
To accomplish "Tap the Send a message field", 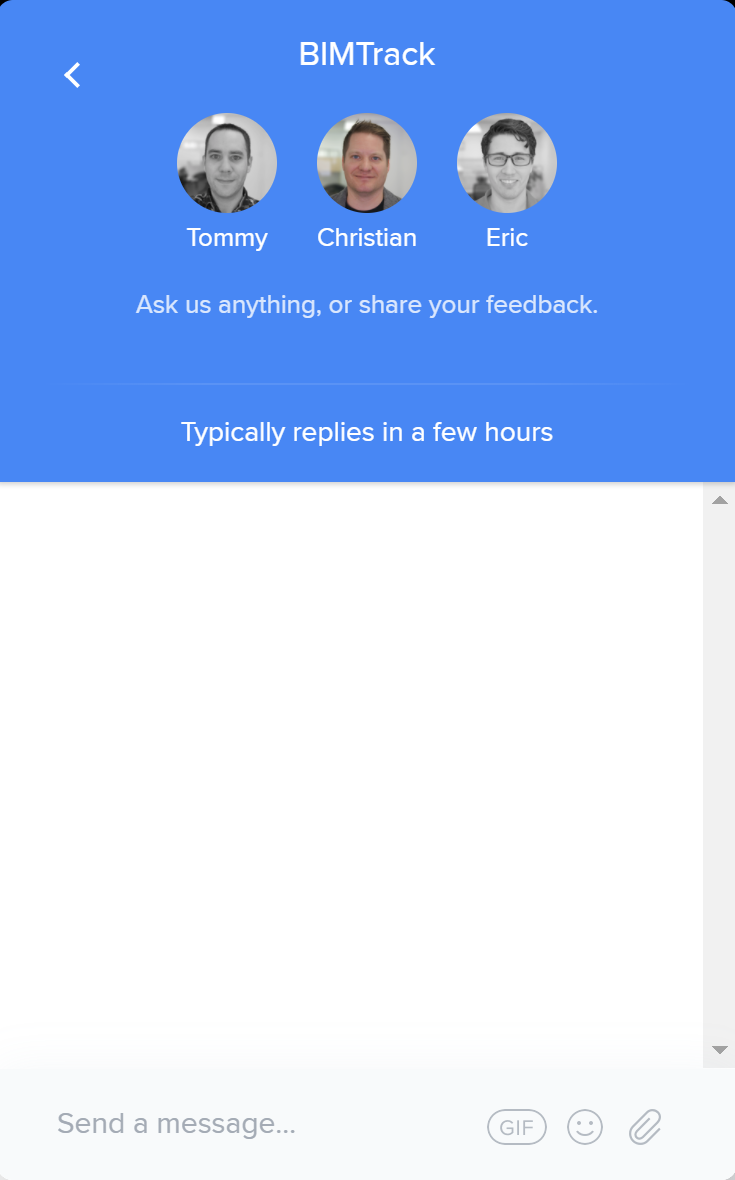I will [x=256, y=1124].
